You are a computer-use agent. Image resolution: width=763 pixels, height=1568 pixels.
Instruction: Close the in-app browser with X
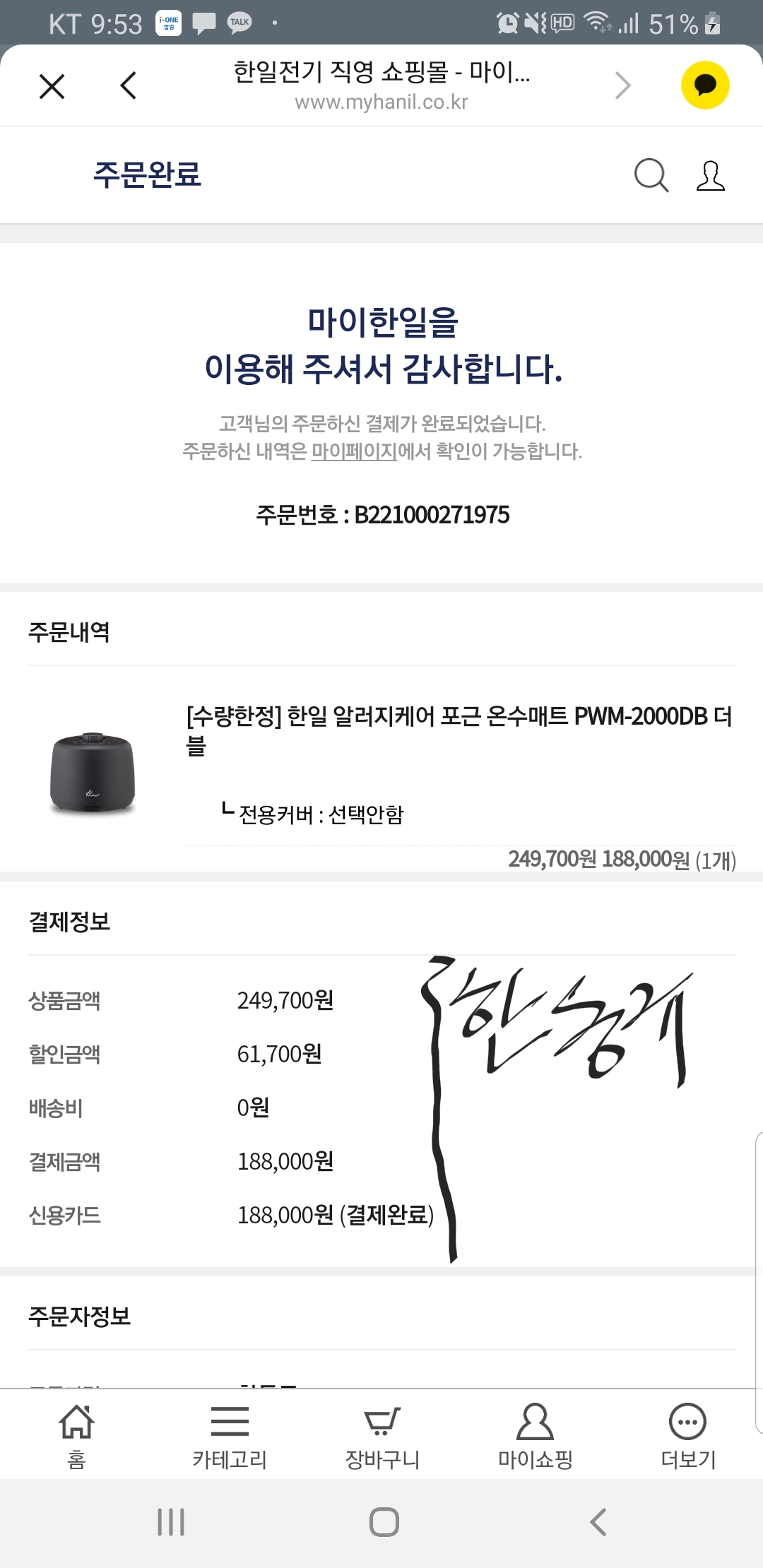(52, 86)
